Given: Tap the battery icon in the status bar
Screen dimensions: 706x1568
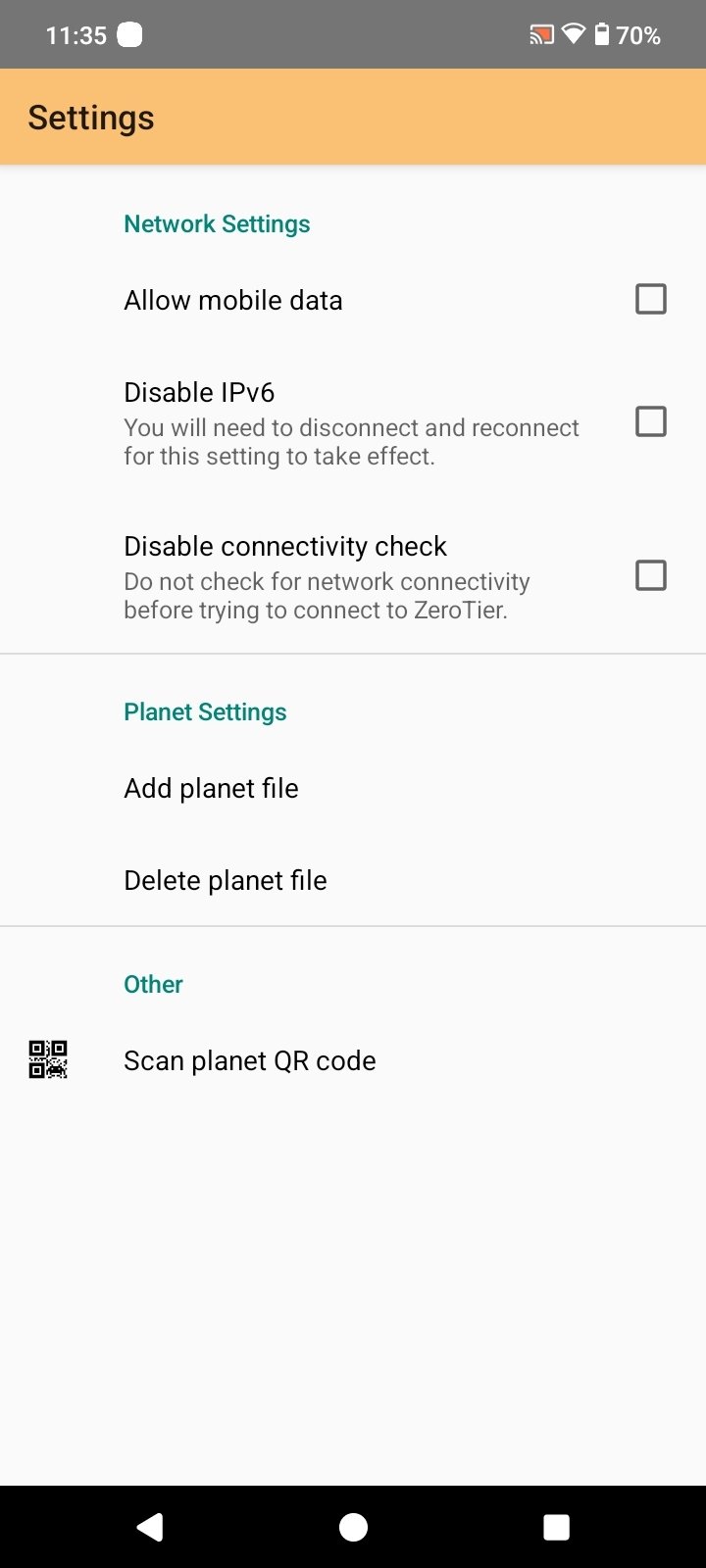Looking at the screenshot, I should (x=605, y=33).
